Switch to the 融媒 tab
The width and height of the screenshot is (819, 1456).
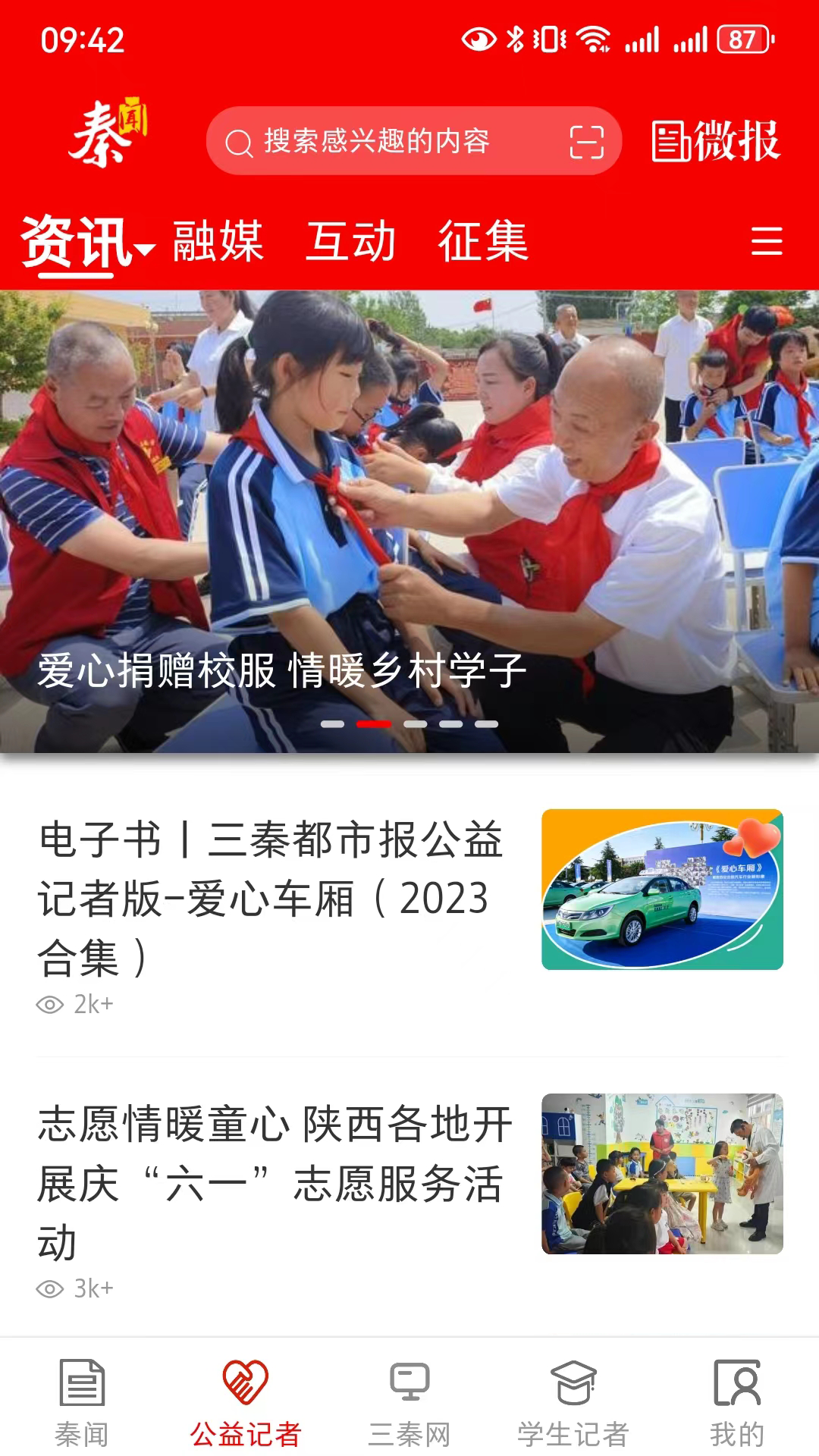point(218,242)
